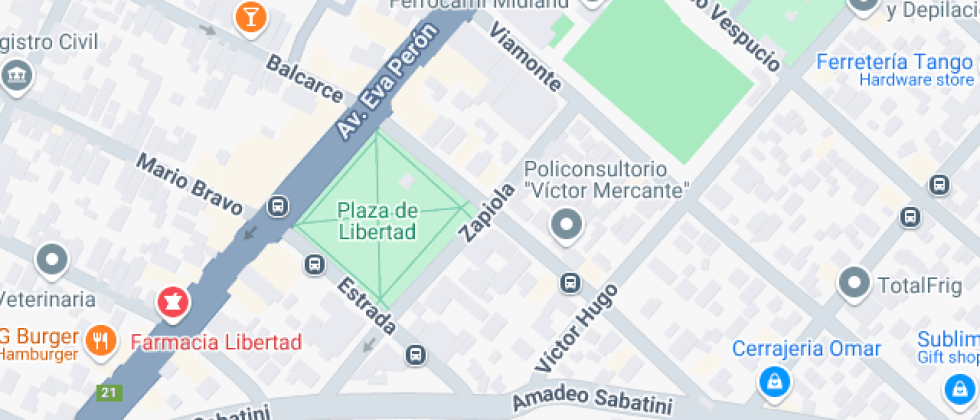Select the cocktail bar marker
This screenshot has width=980, height=420.
coord(250,15)
